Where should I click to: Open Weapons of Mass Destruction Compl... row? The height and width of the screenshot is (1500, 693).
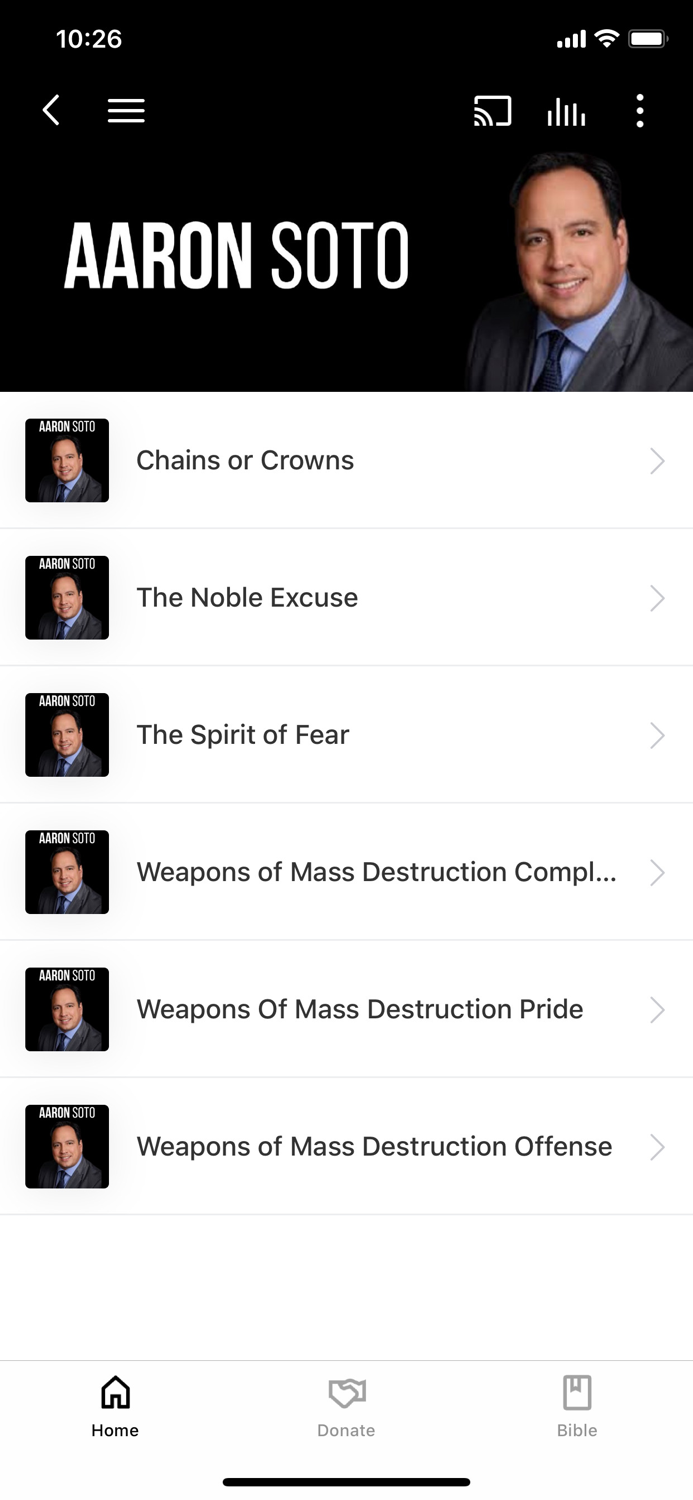point(346,872)
